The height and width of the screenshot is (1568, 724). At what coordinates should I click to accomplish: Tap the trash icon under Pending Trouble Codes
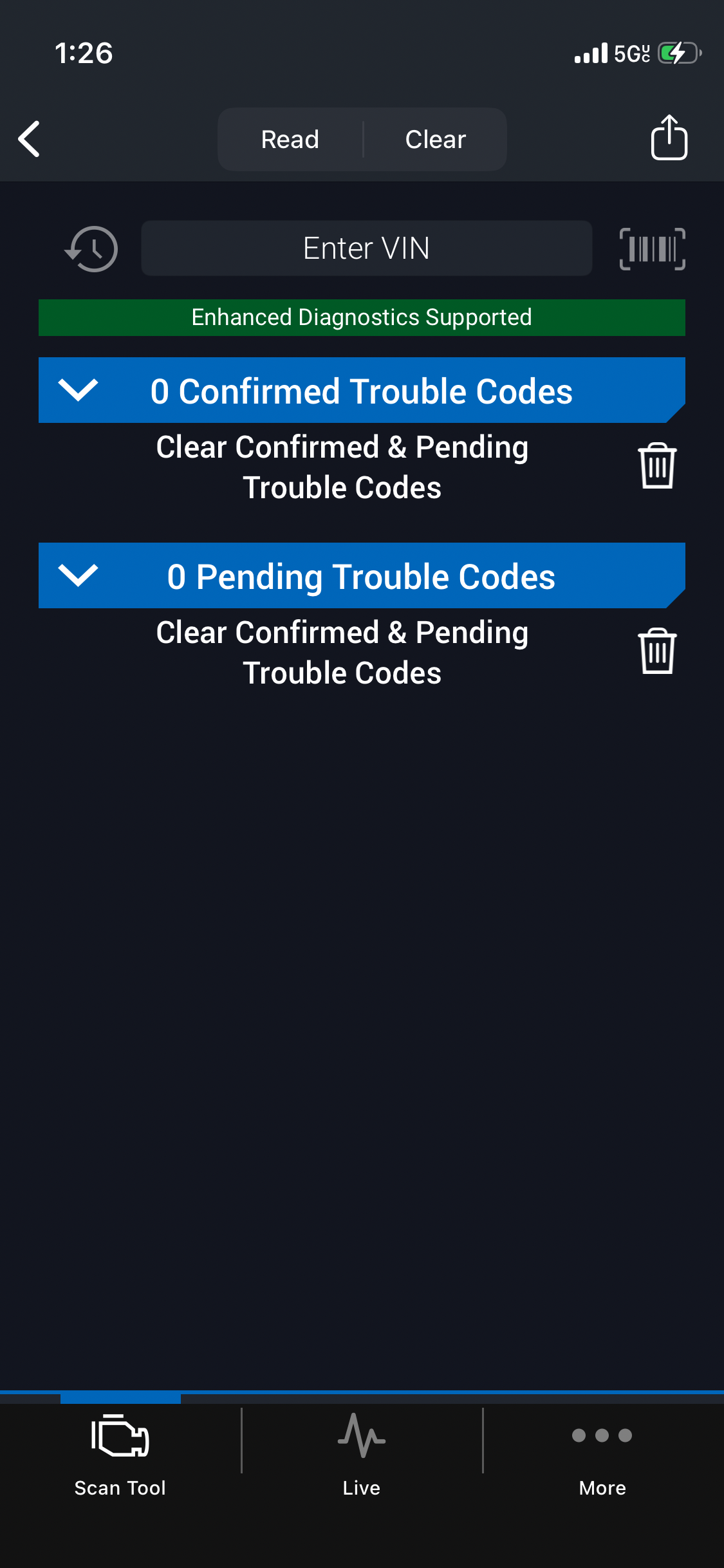click(x=656, y=651)
